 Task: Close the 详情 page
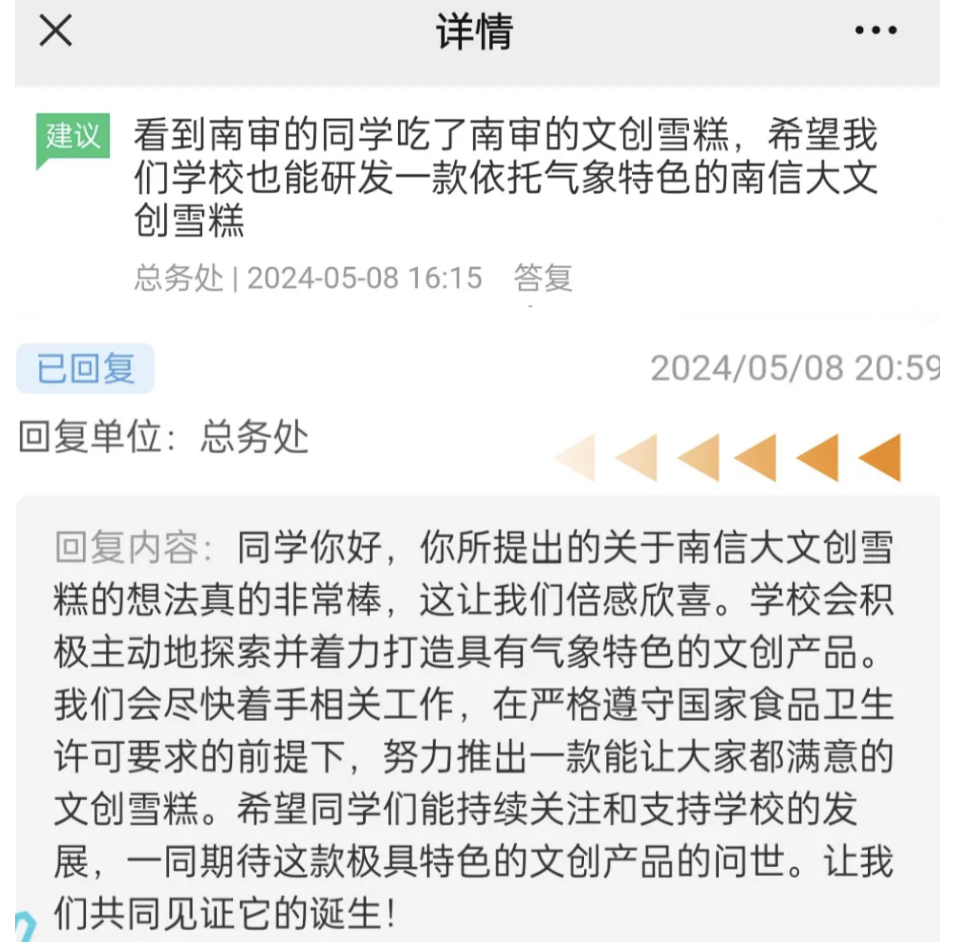[x=55, y=31]
